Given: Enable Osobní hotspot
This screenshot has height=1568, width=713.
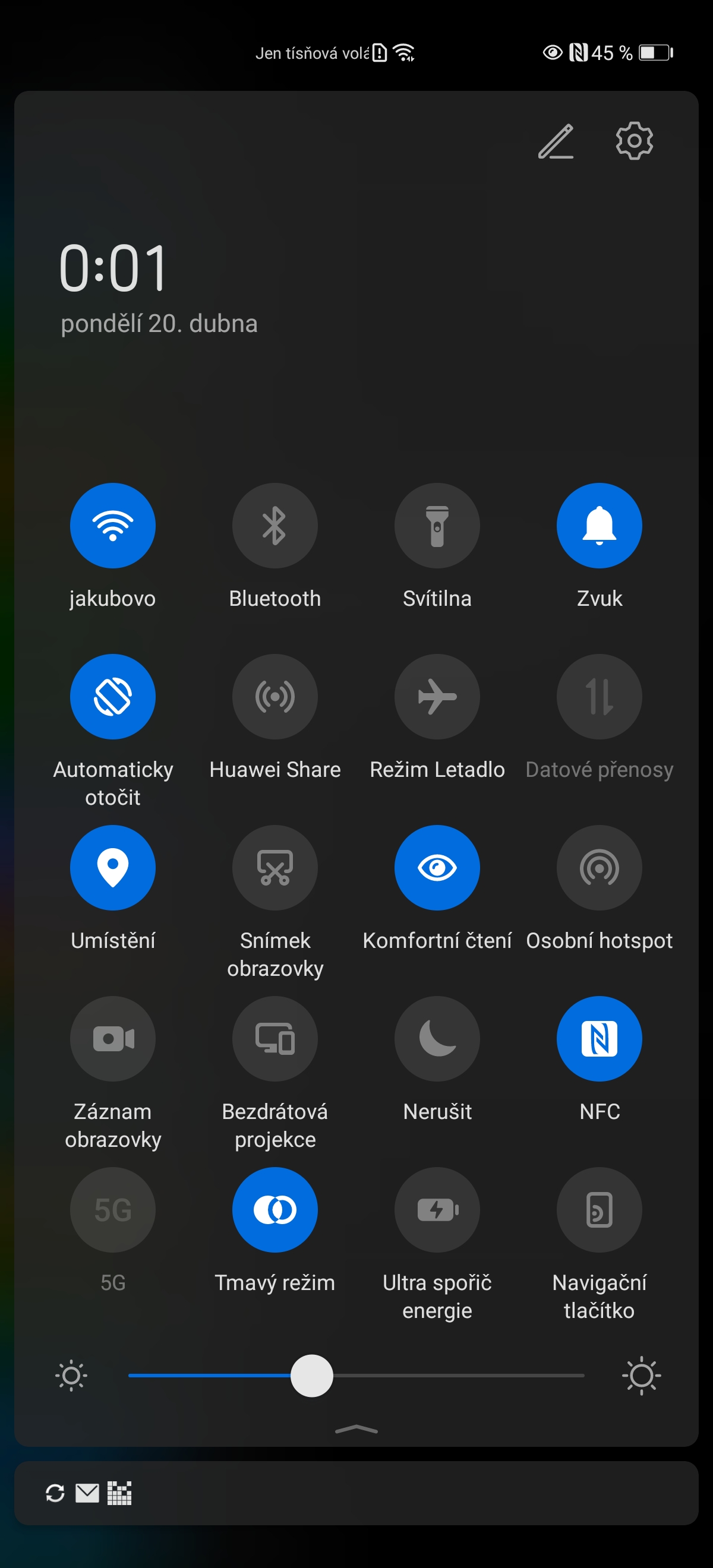Looking at the screenshot, I should pos(599,867).
